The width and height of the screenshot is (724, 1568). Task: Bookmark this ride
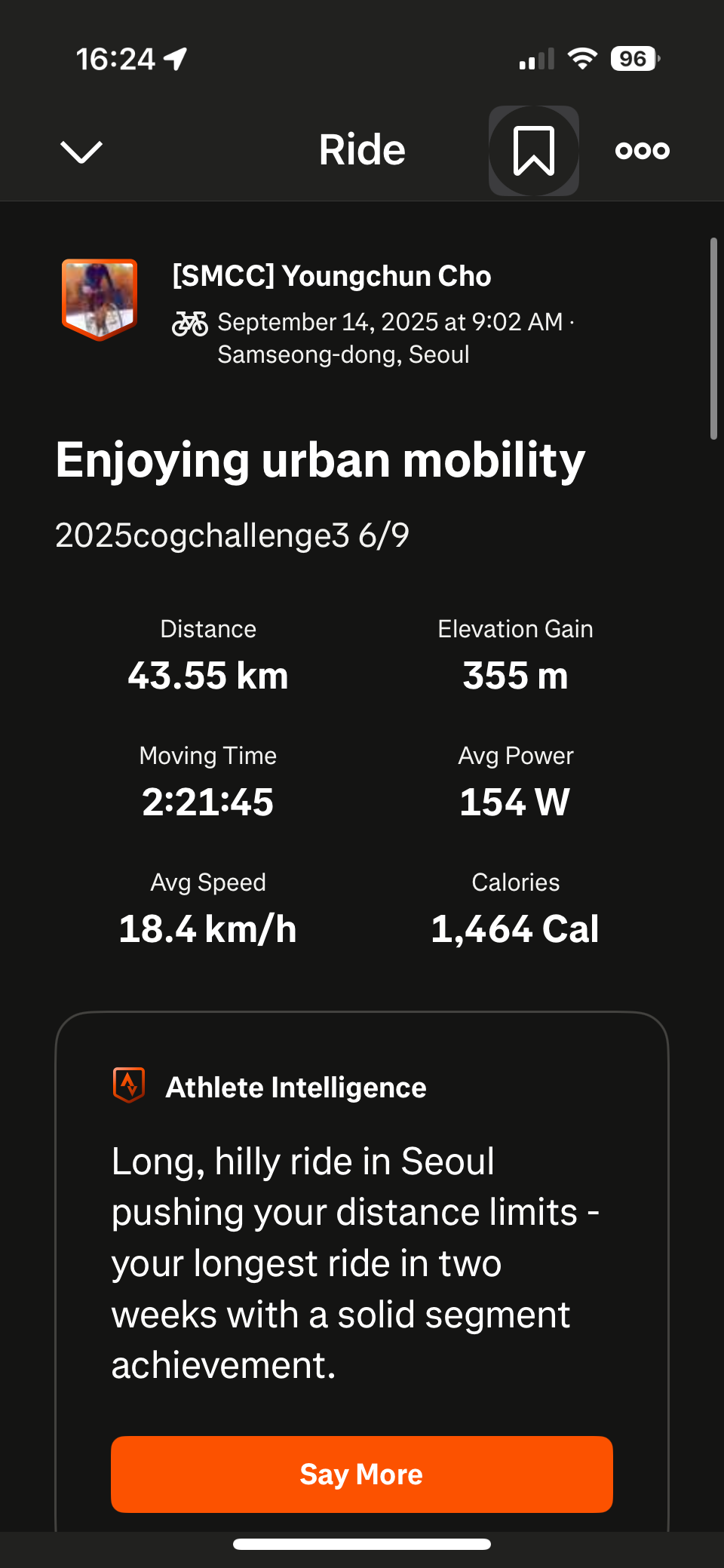[x=534, y=151]
